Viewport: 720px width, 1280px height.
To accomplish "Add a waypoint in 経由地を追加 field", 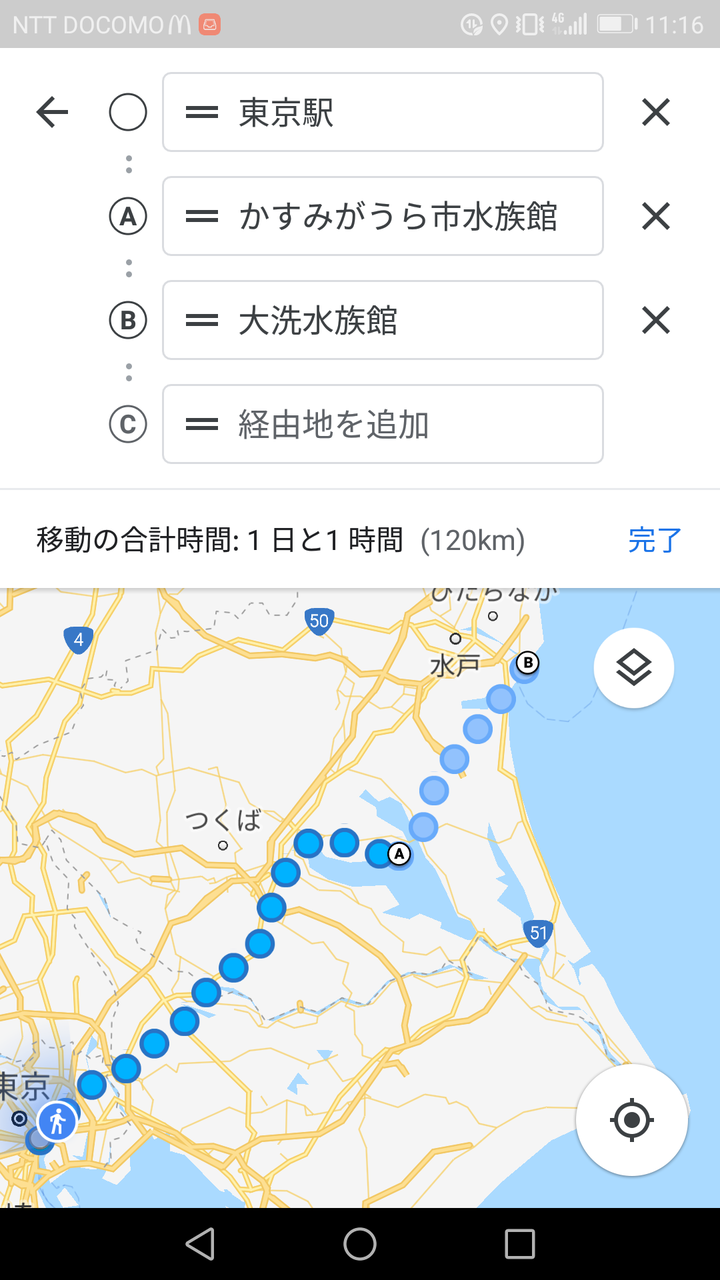I will tap(383, 424).
